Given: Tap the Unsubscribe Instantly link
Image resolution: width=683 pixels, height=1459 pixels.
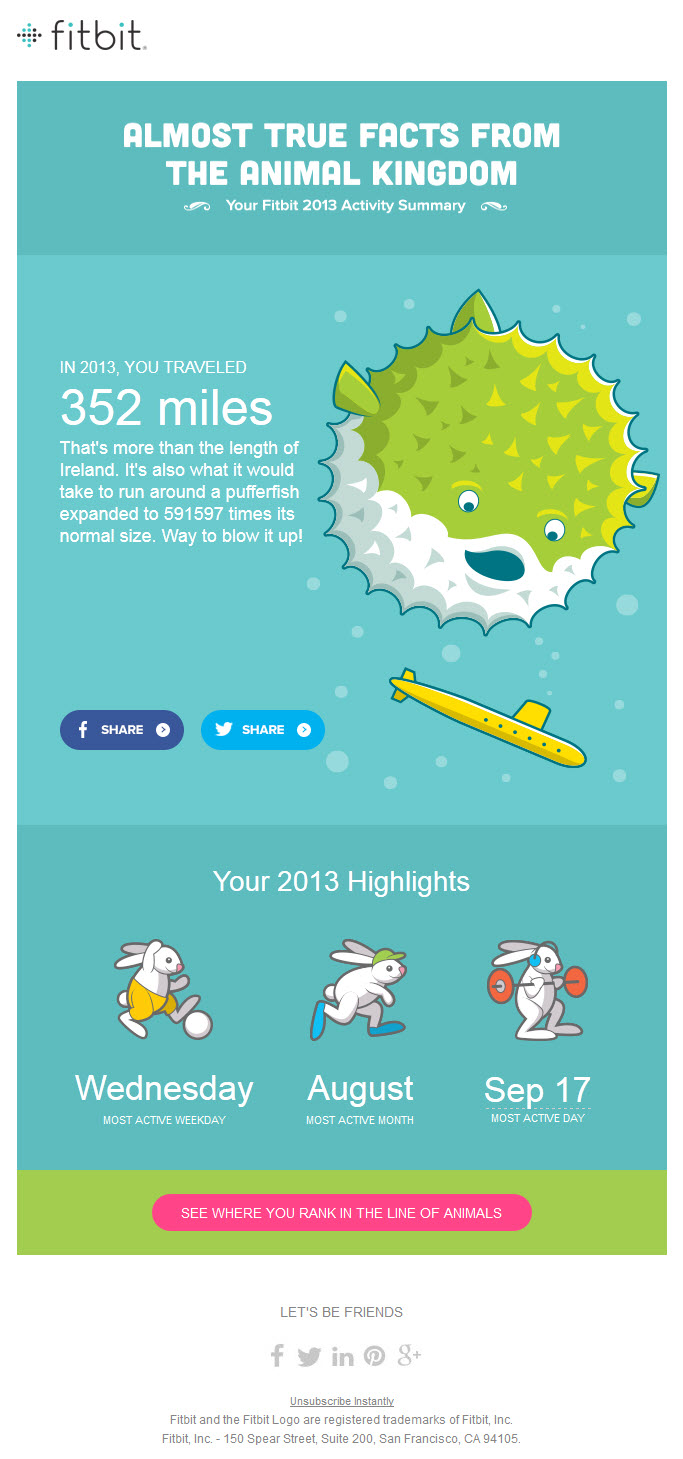Looking at the screenshot, I should [x=342, y=1401].
